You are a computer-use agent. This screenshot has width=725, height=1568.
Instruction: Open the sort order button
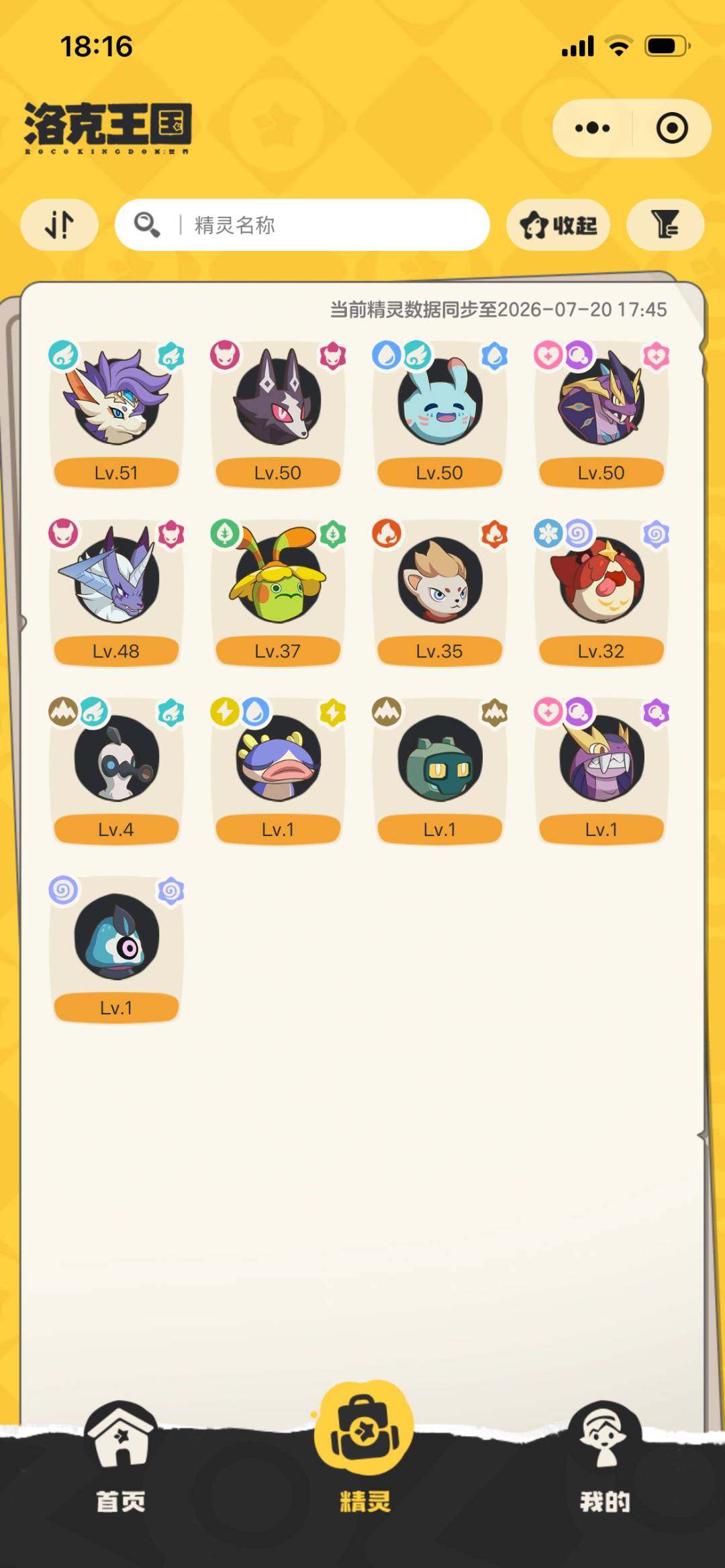[60, 225]
